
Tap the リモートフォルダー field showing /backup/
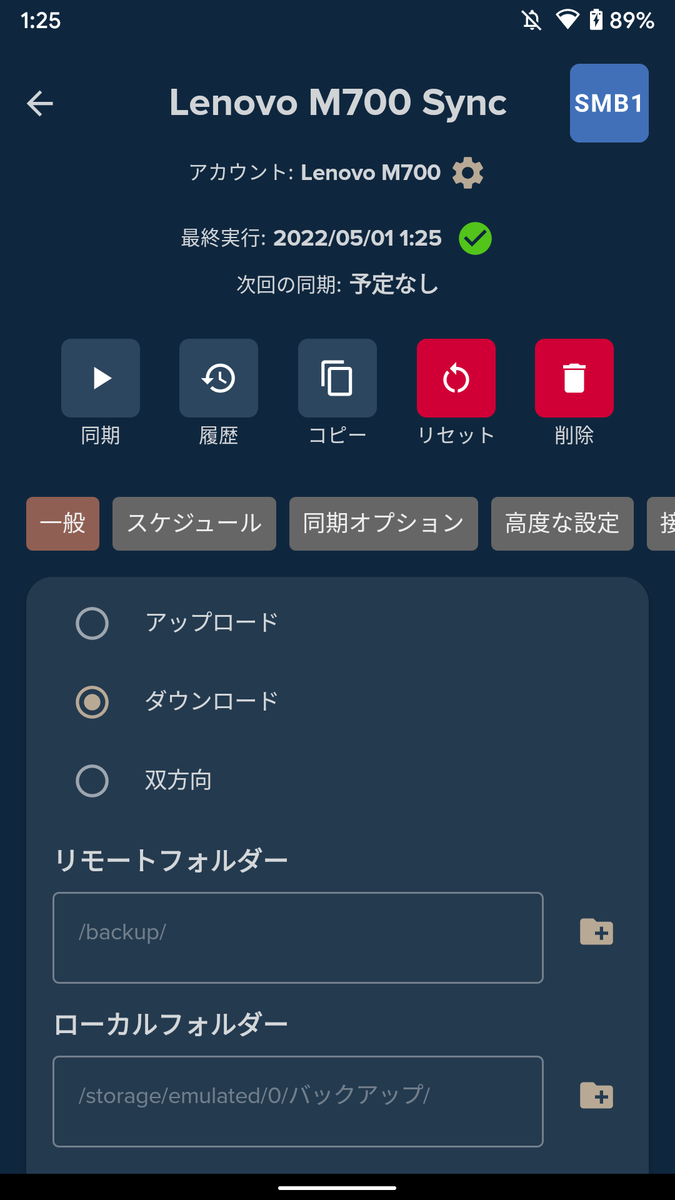[298, 938]
